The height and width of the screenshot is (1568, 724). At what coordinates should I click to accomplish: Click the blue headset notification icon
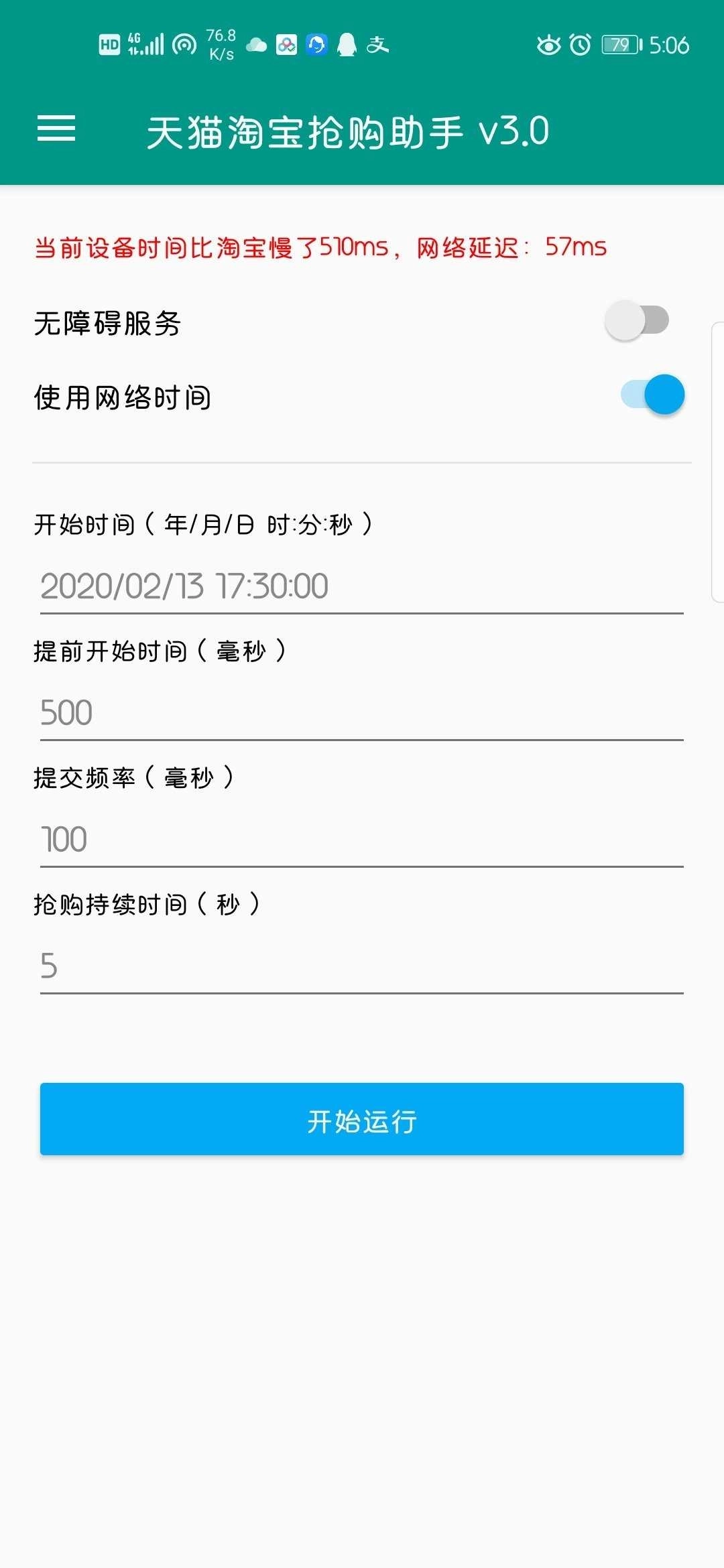315,45
